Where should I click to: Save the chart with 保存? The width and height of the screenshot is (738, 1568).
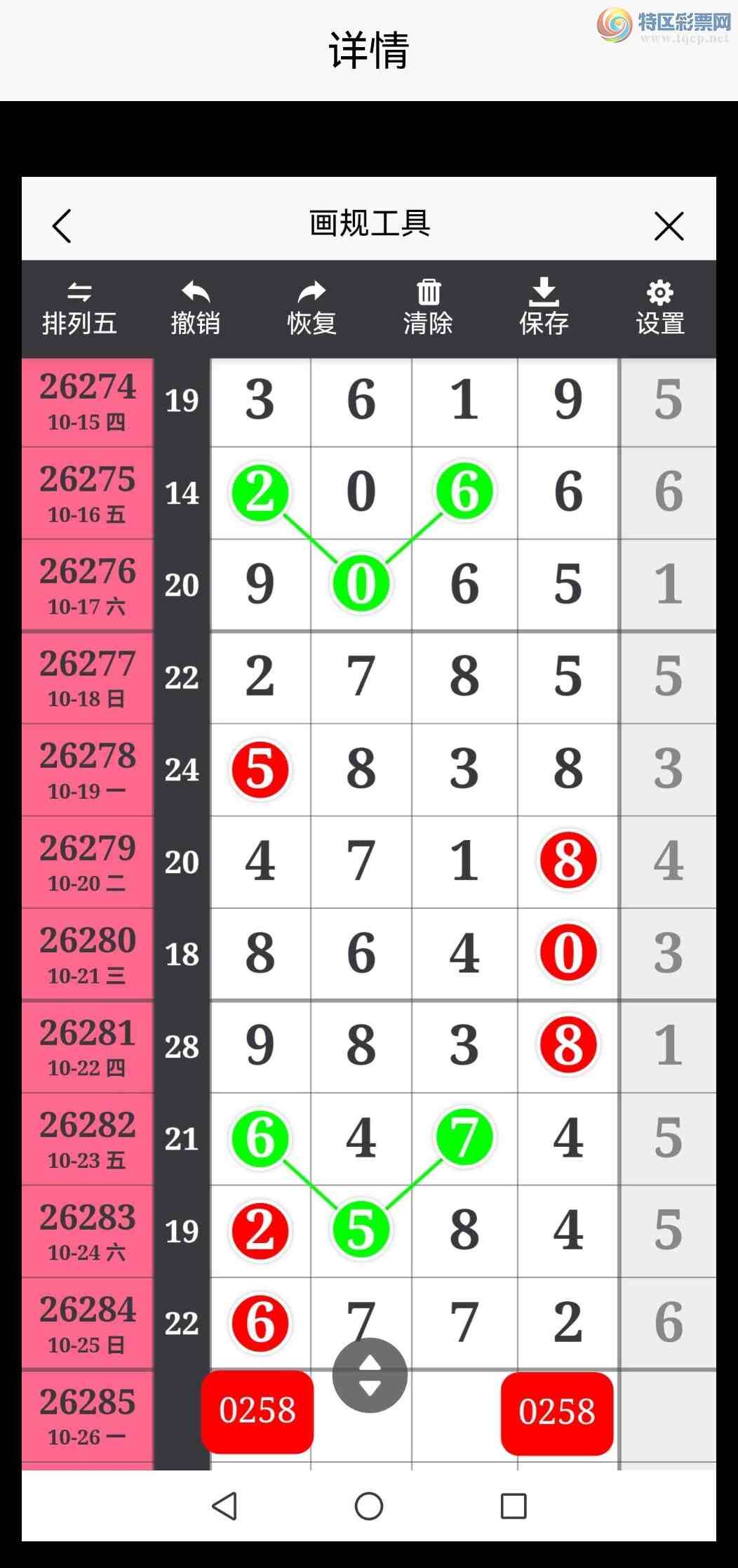click(x=544, y=309)
